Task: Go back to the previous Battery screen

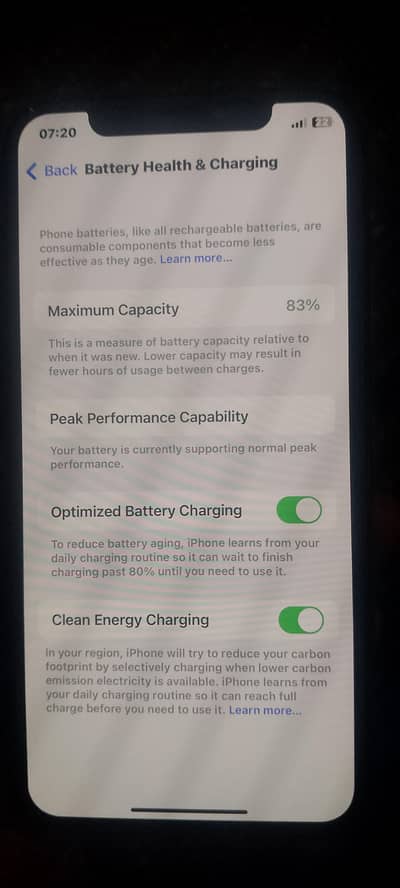Action: [52, 170]
